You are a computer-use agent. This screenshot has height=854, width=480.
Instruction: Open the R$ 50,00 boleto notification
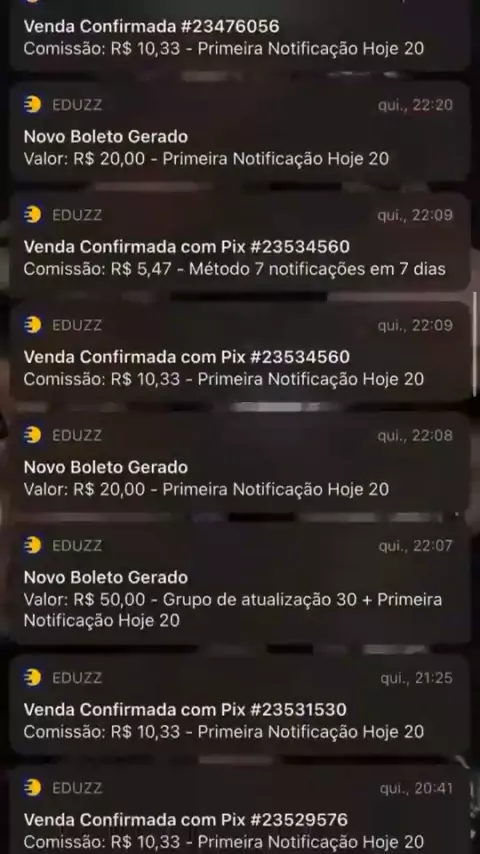240,583
